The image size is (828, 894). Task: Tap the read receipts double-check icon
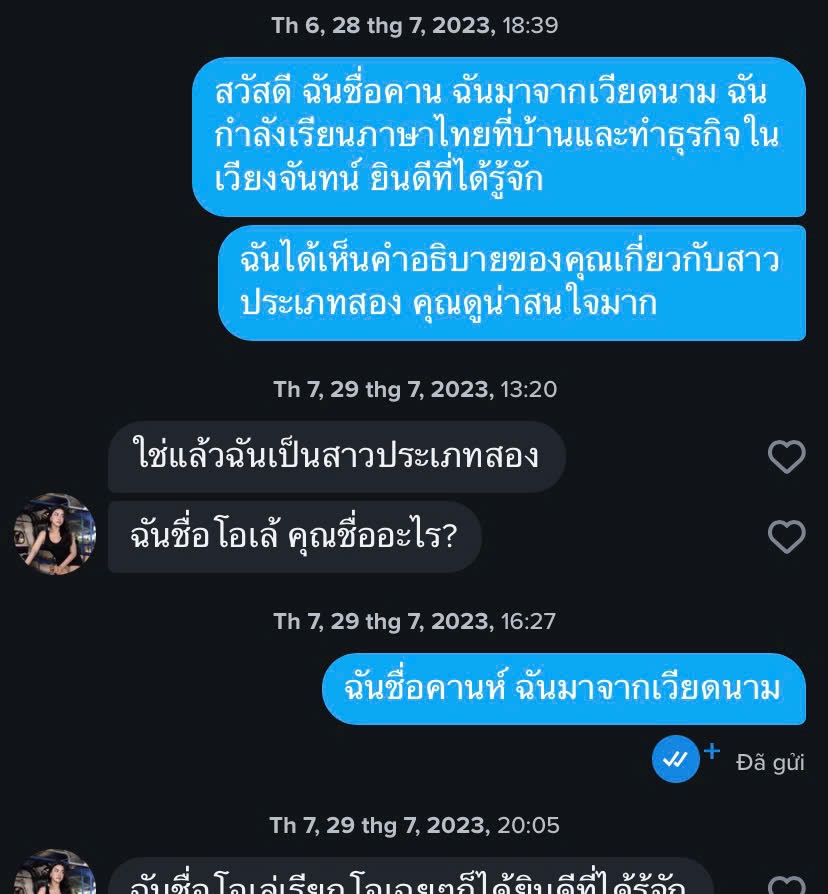click(676, 760)
